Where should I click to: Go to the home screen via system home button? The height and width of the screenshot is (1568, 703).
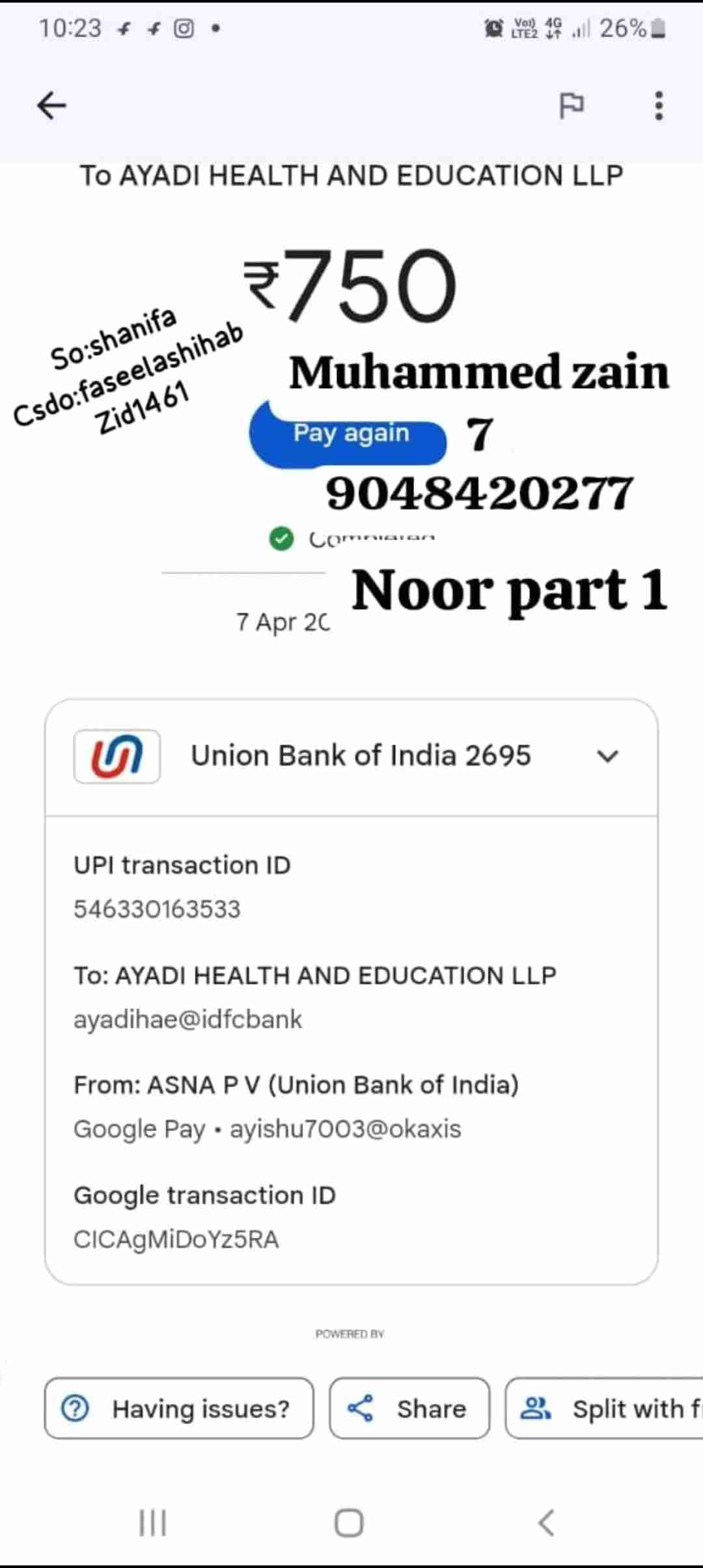[x=349, y=1523]
